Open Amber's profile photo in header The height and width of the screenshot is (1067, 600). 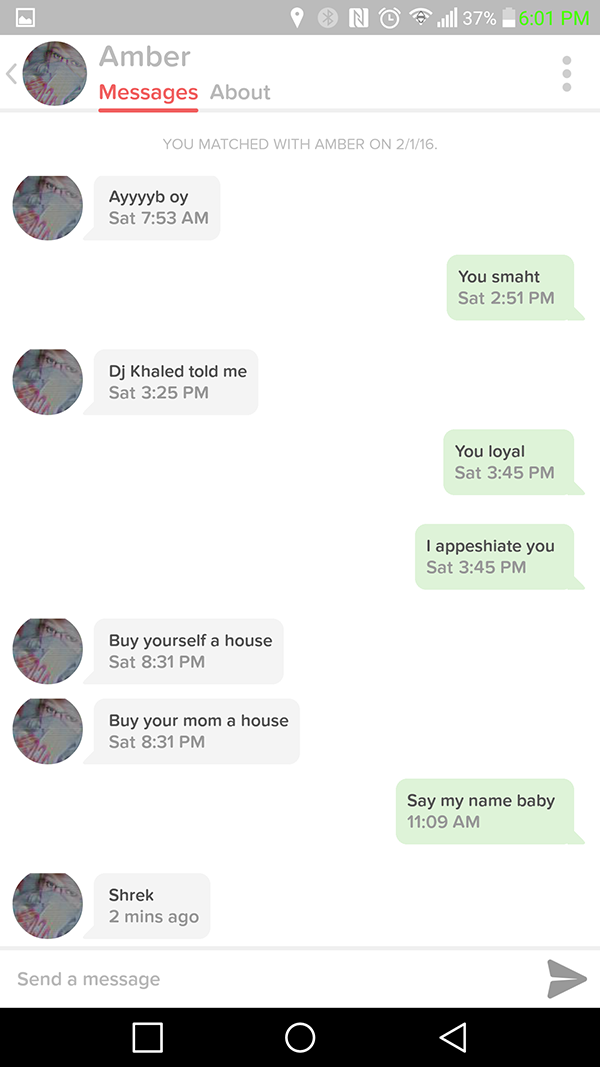pyautogui.click(x=54, y=73)
